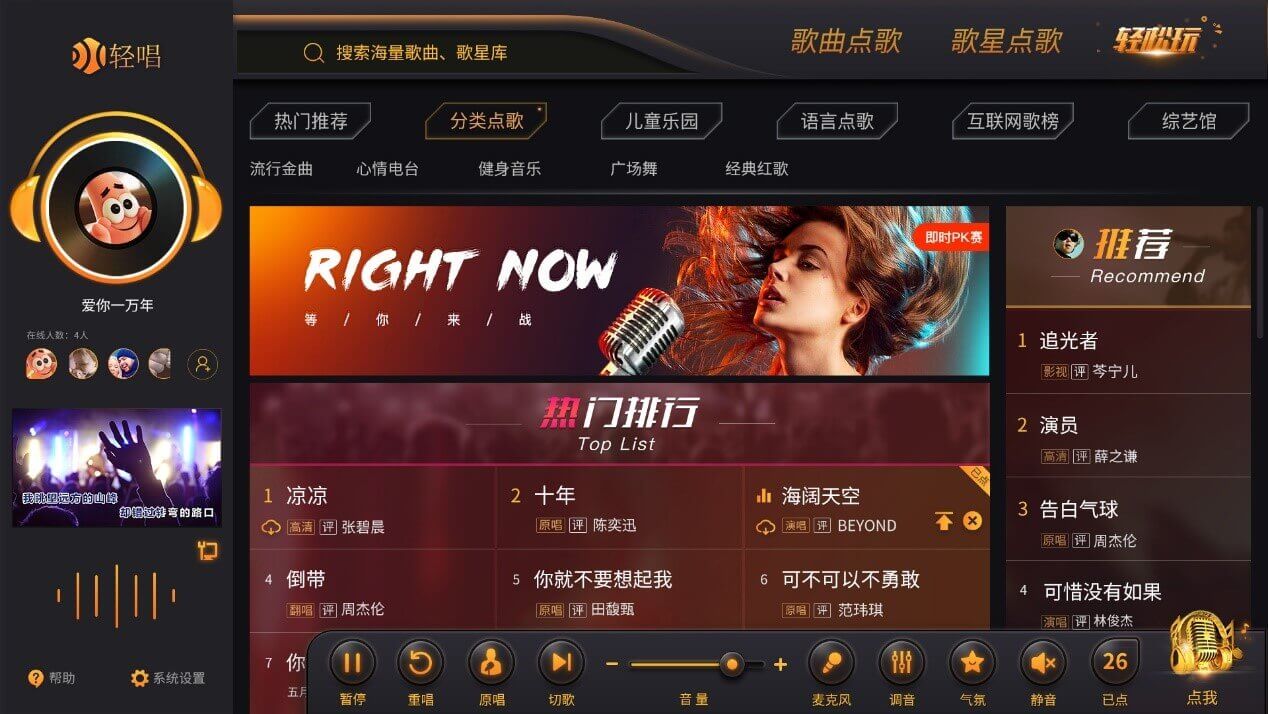The width and height of the screenshot is (1268, 714).
Task: Skip to next song with 切歌
Action: point(561,663)
